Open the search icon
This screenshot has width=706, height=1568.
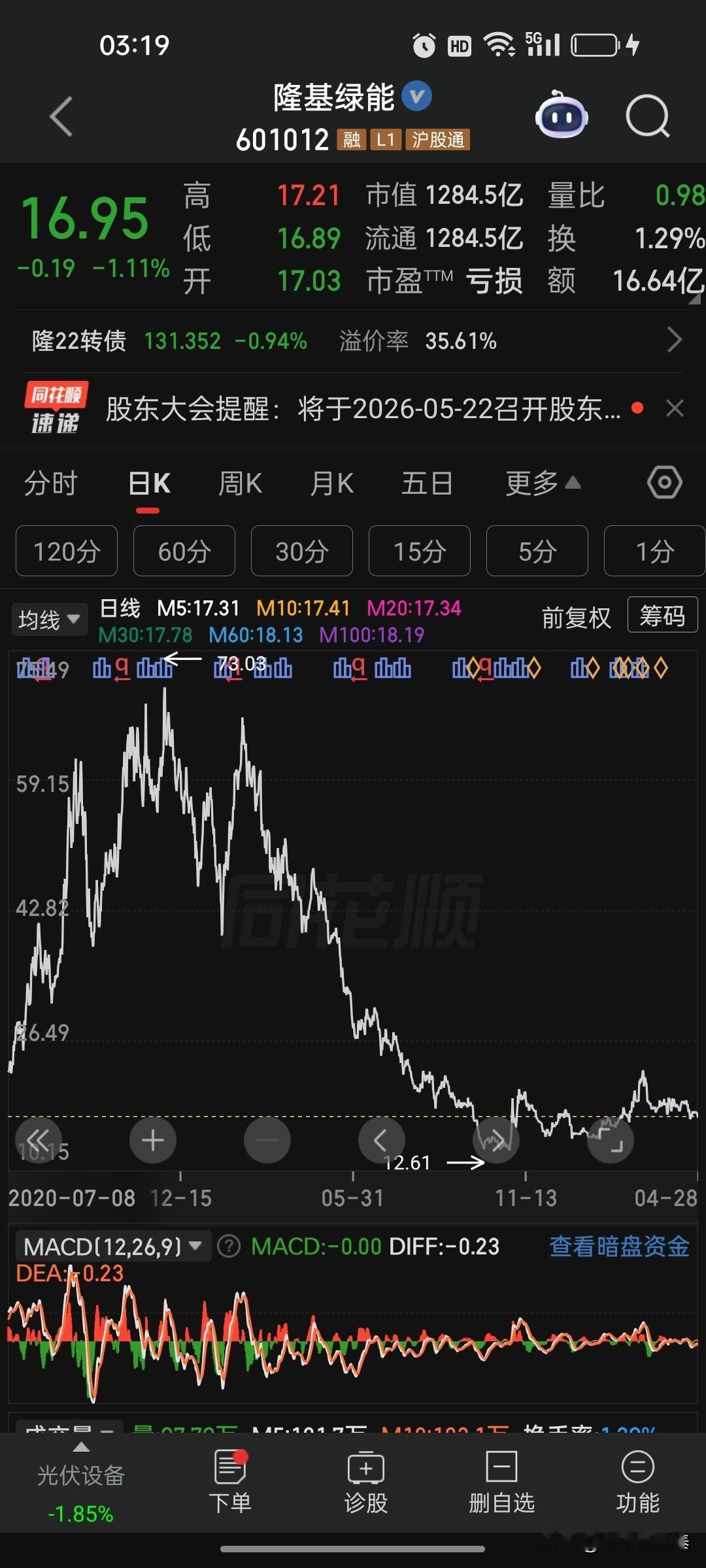[646, 116]
